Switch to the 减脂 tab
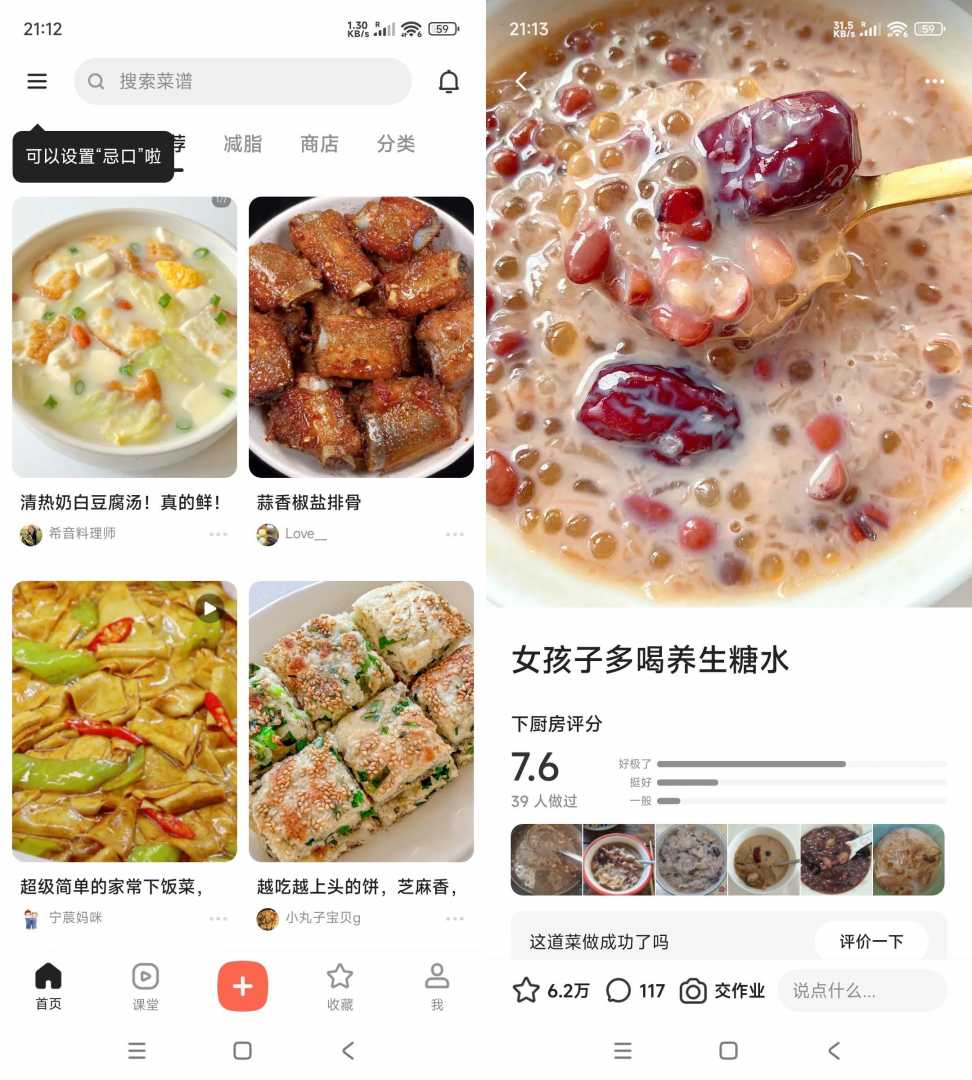This screenshot has height=1080, width=972. click(242, 143)
